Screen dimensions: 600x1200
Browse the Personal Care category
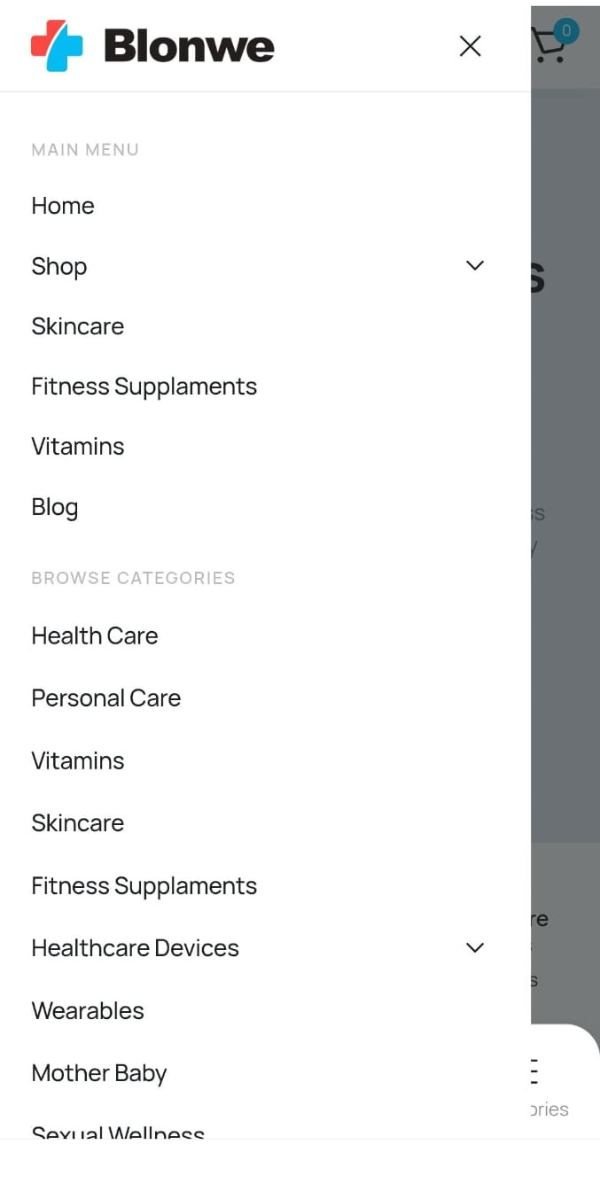click(106, 698)
